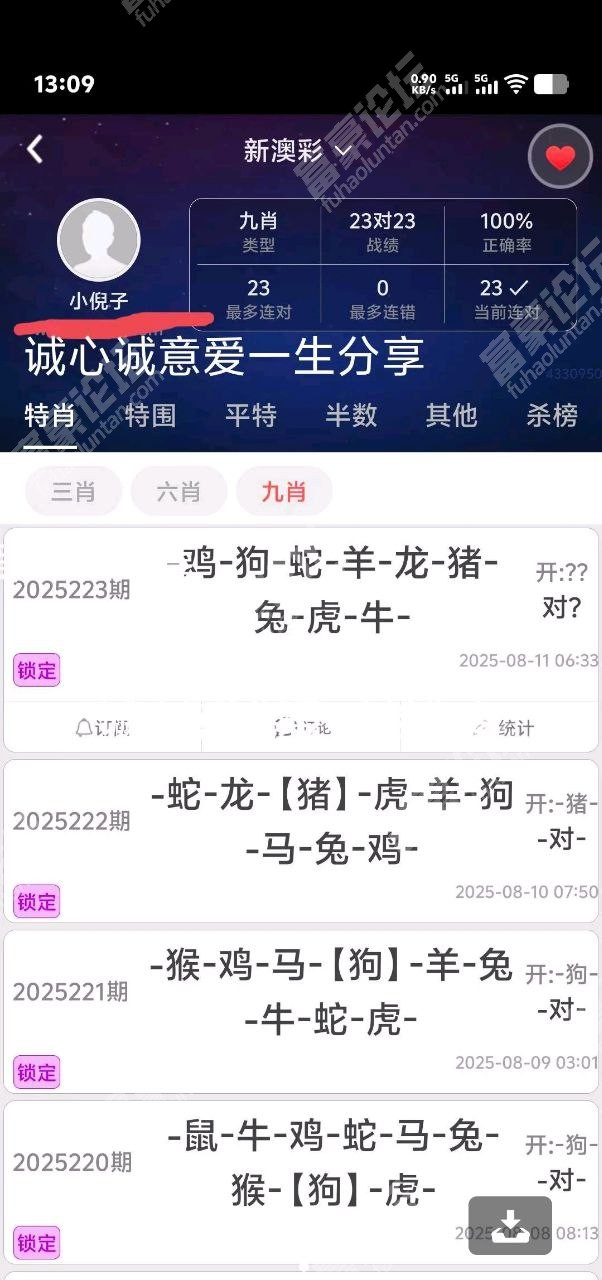602x1280 pixels.
Task: Select the 九肖 chip
Action: click(284, 491)
